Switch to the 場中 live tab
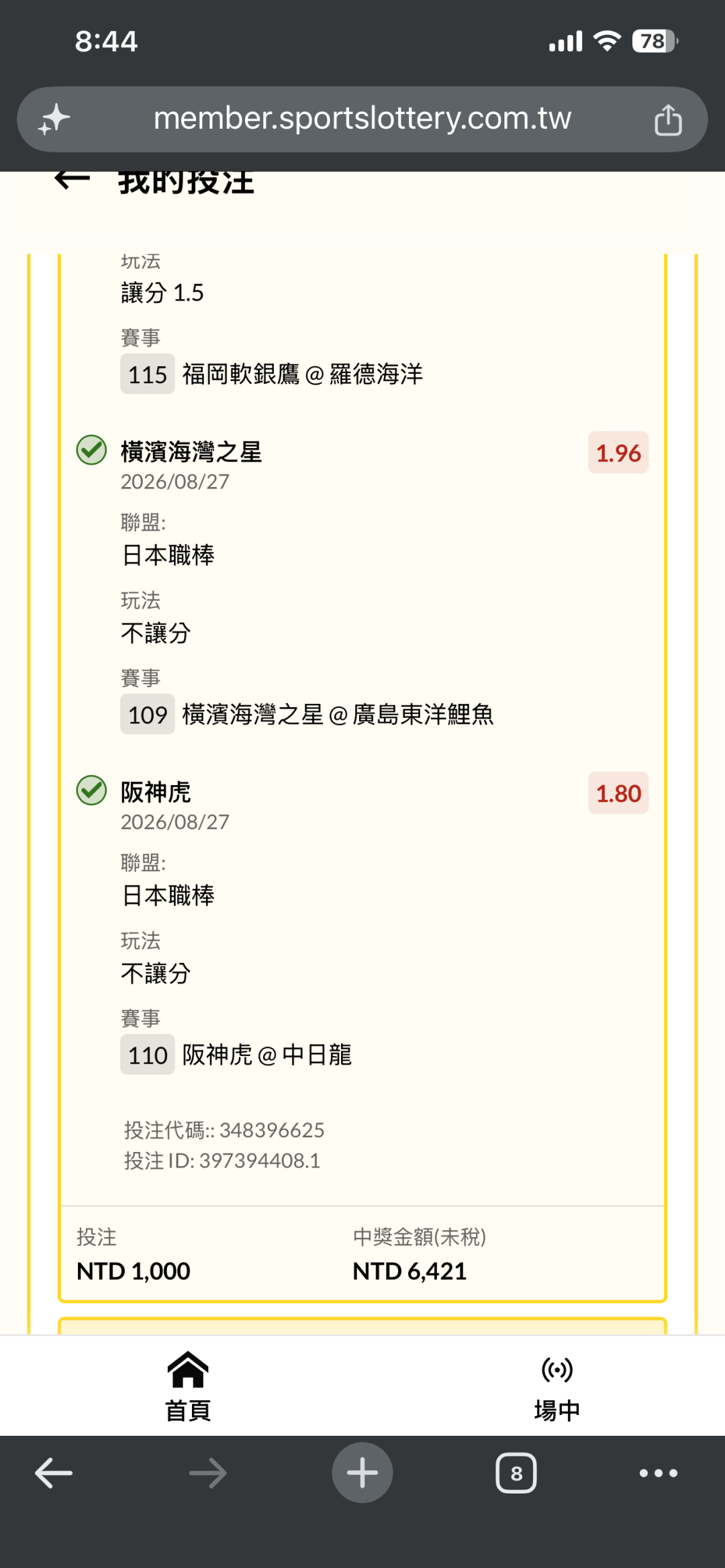725x1568 pixels. [557, 1386]
